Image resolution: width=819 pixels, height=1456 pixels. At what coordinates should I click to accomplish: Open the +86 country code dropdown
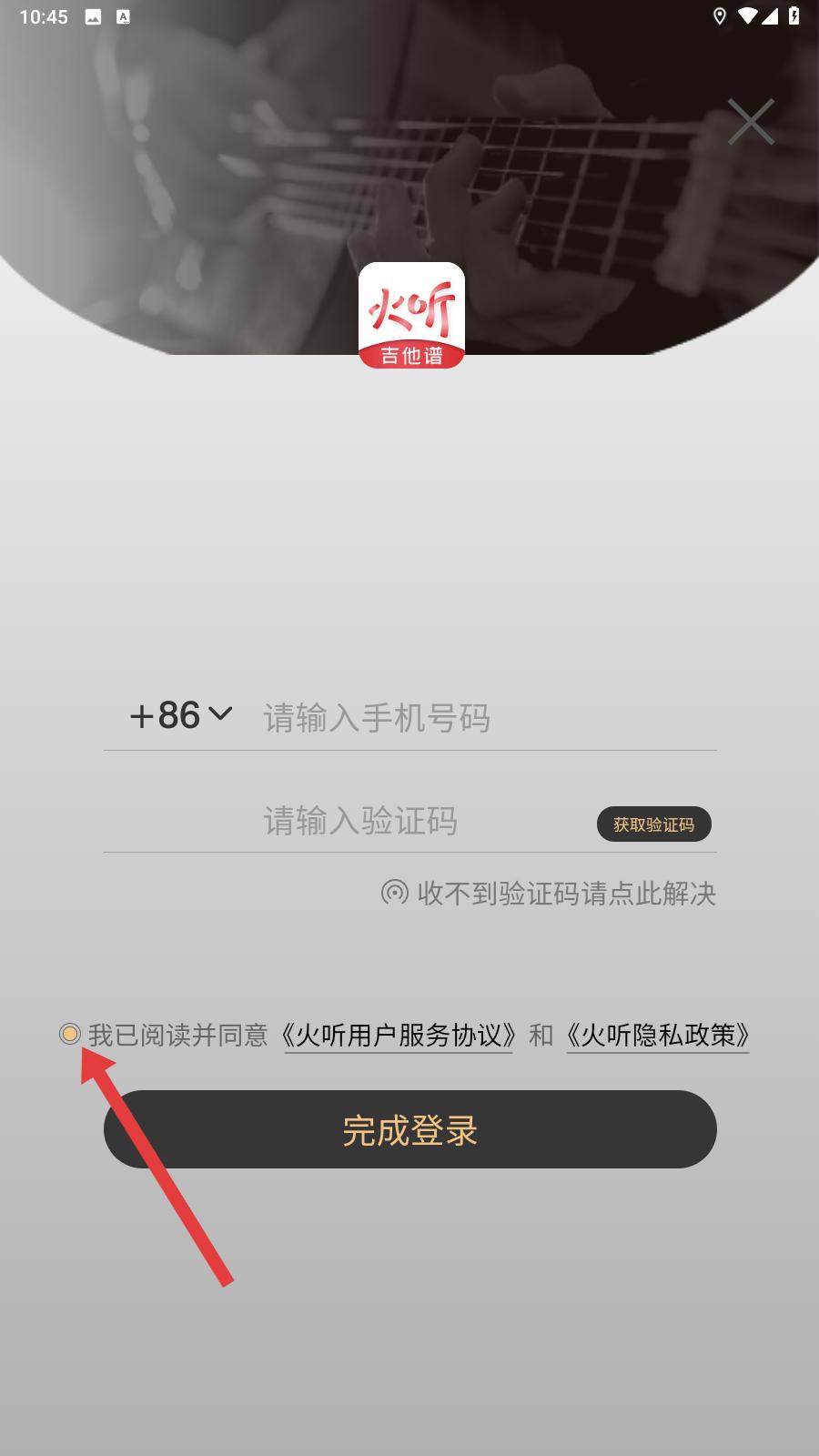[x=181, y=715]
